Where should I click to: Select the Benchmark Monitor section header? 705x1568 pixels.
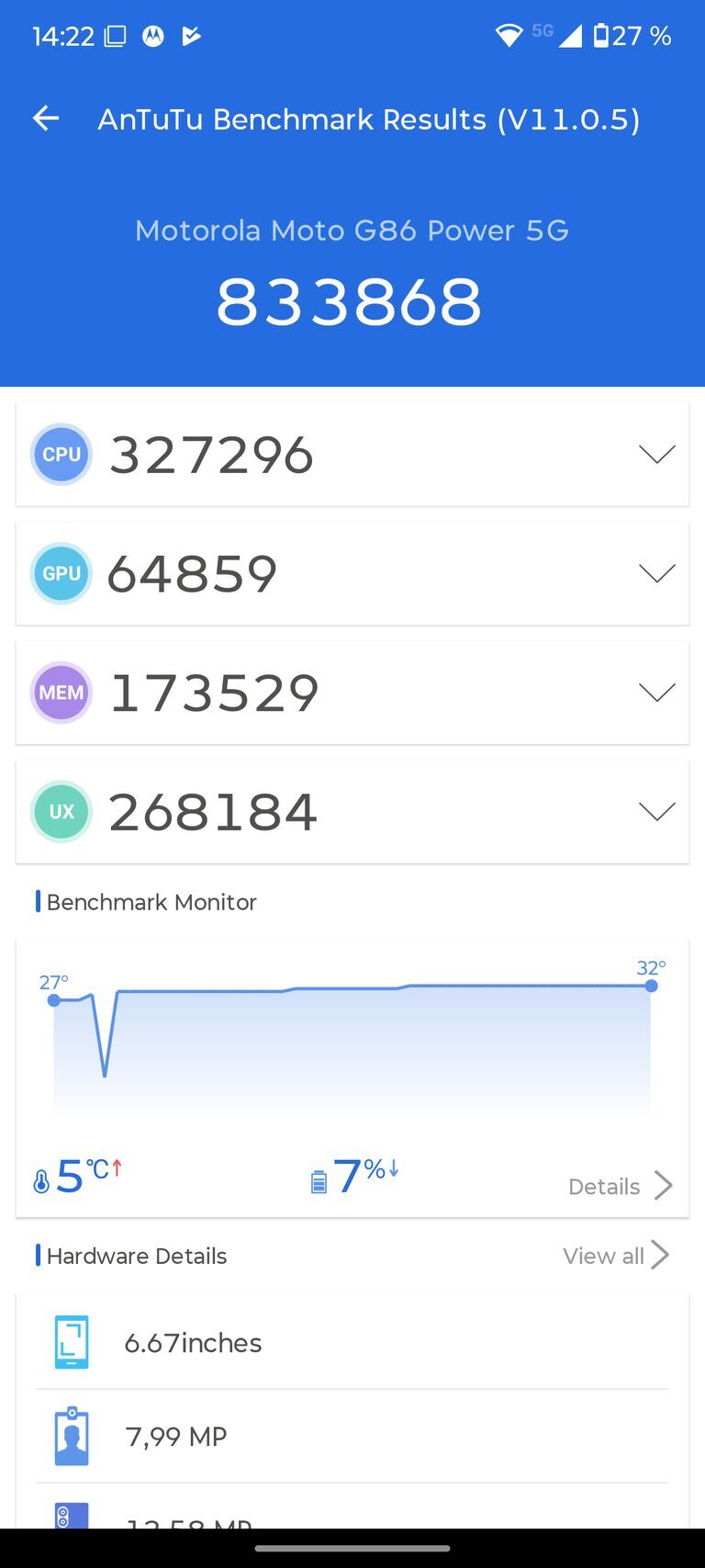pyautogui.click(x=151, y=902)
